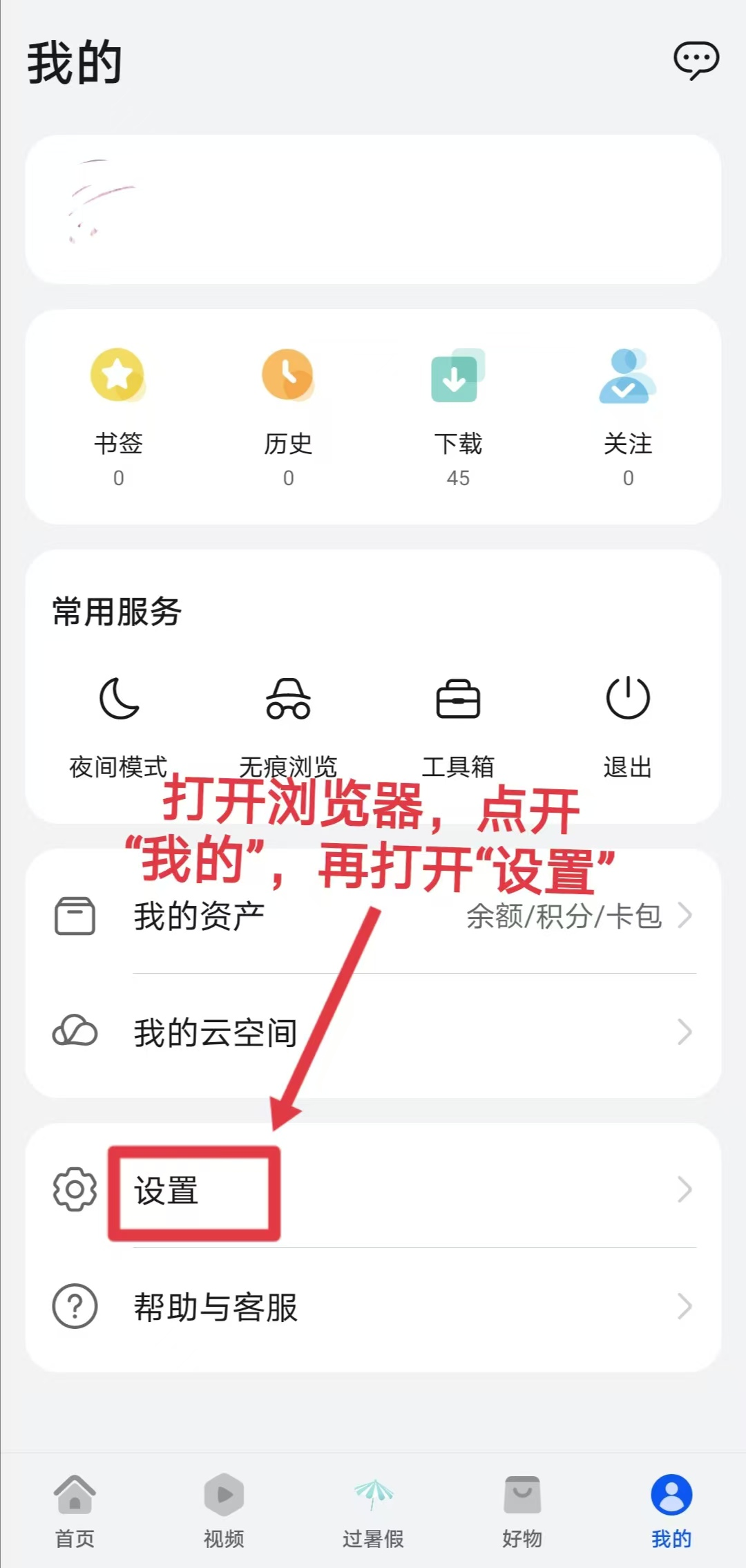Select the 我的 profile tab
Image resolution: width=746 pixels, height=1568 pixels.
point(671,1510)
